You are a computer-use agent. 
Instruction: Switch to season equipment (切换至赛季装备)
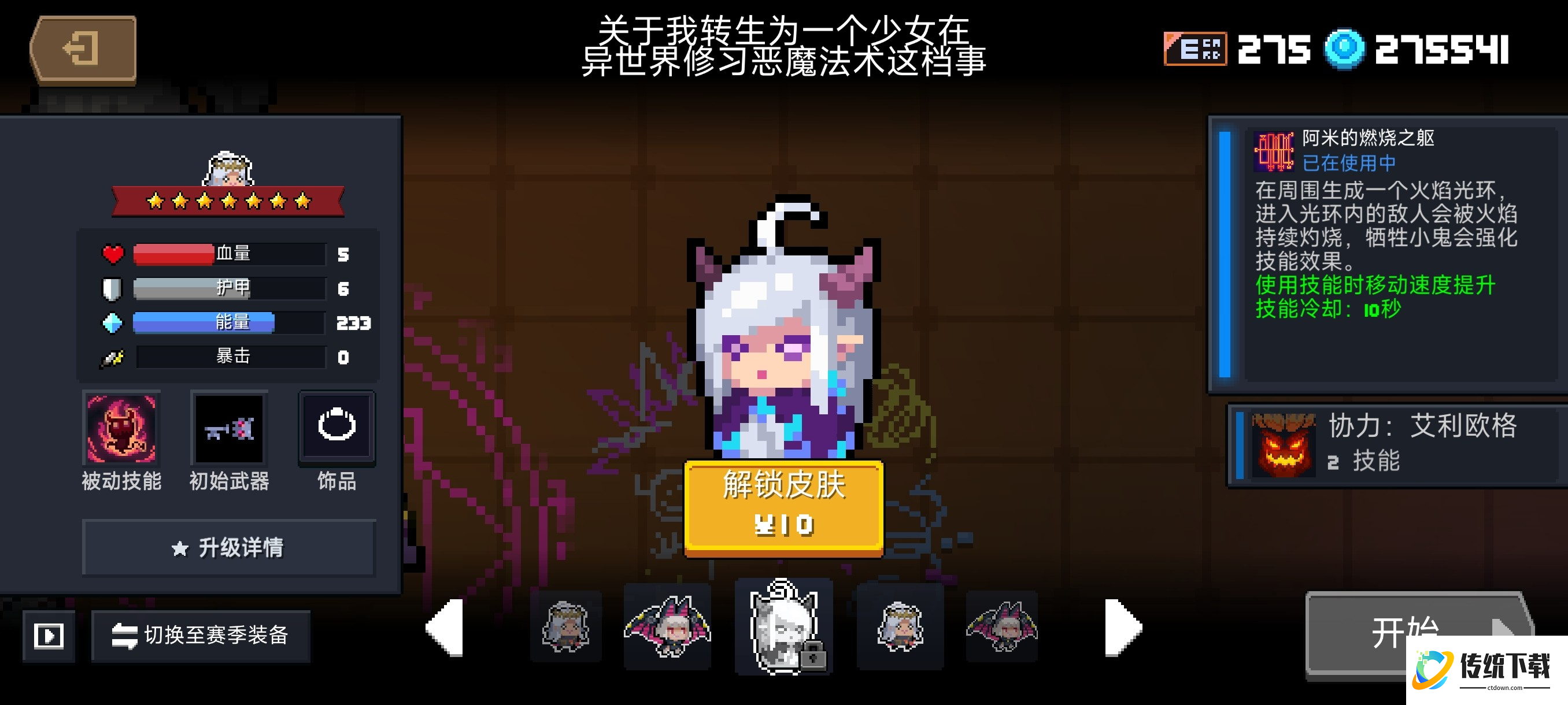(200, 635)
